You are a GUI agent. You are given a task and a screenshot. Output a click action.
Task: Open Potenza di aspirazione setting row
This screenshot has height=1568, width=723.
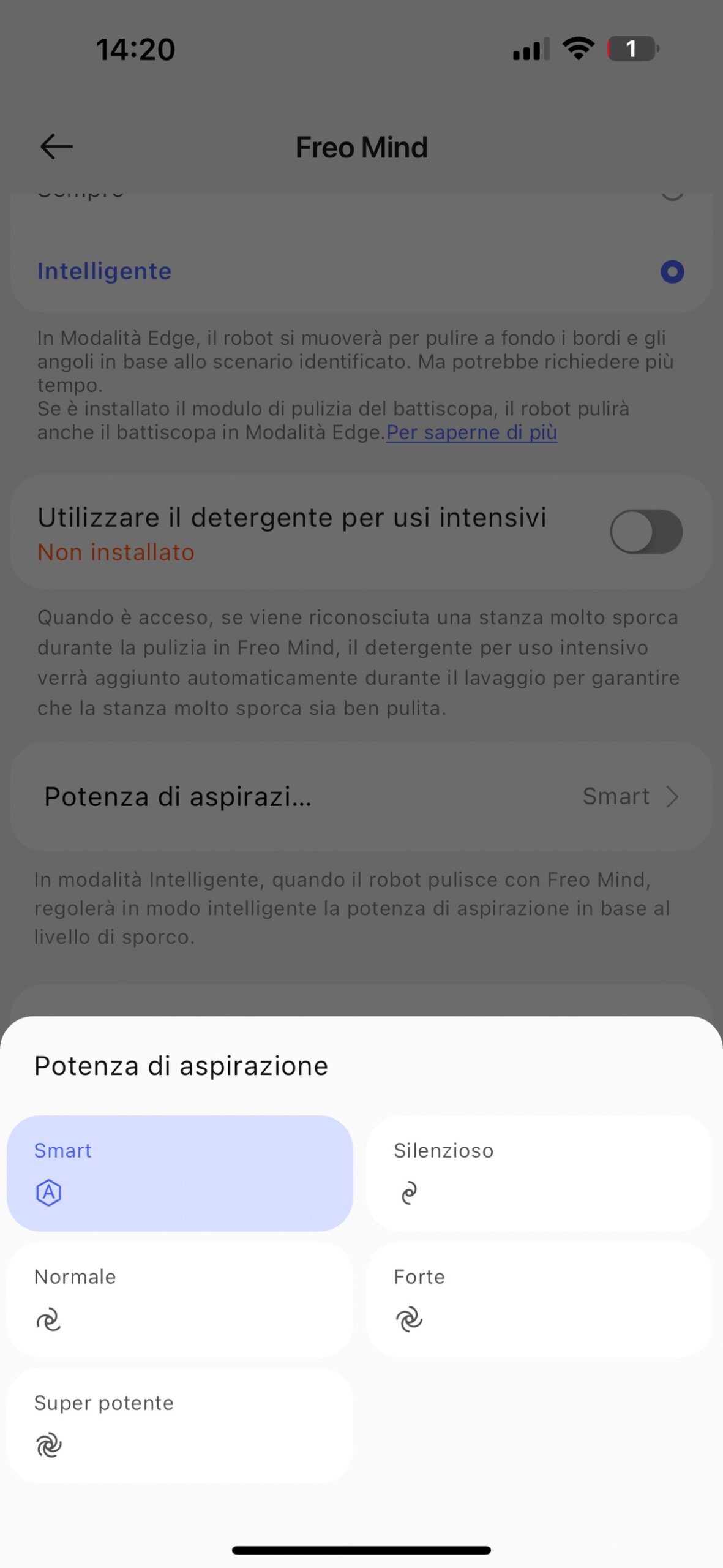361,796
